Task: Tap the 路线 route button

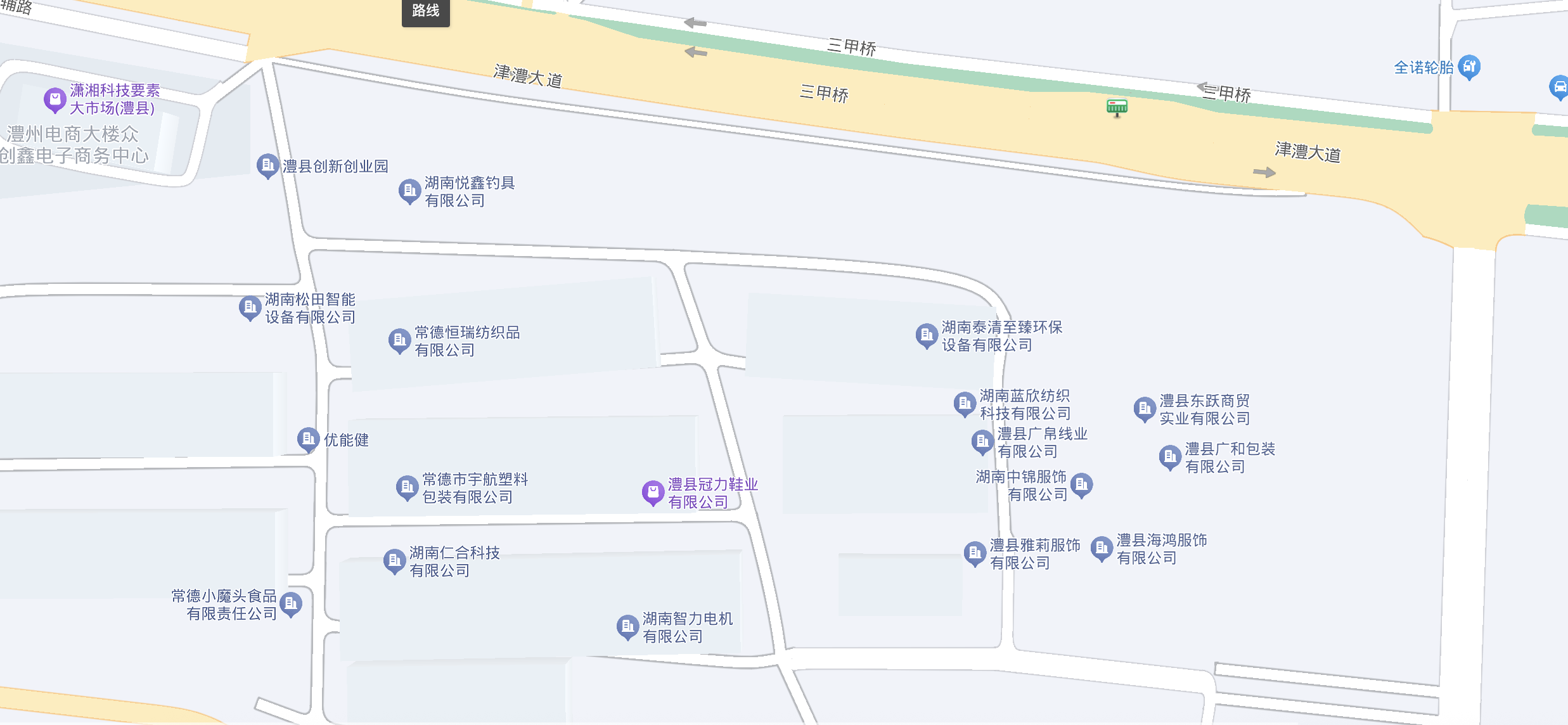Action: 425,11
